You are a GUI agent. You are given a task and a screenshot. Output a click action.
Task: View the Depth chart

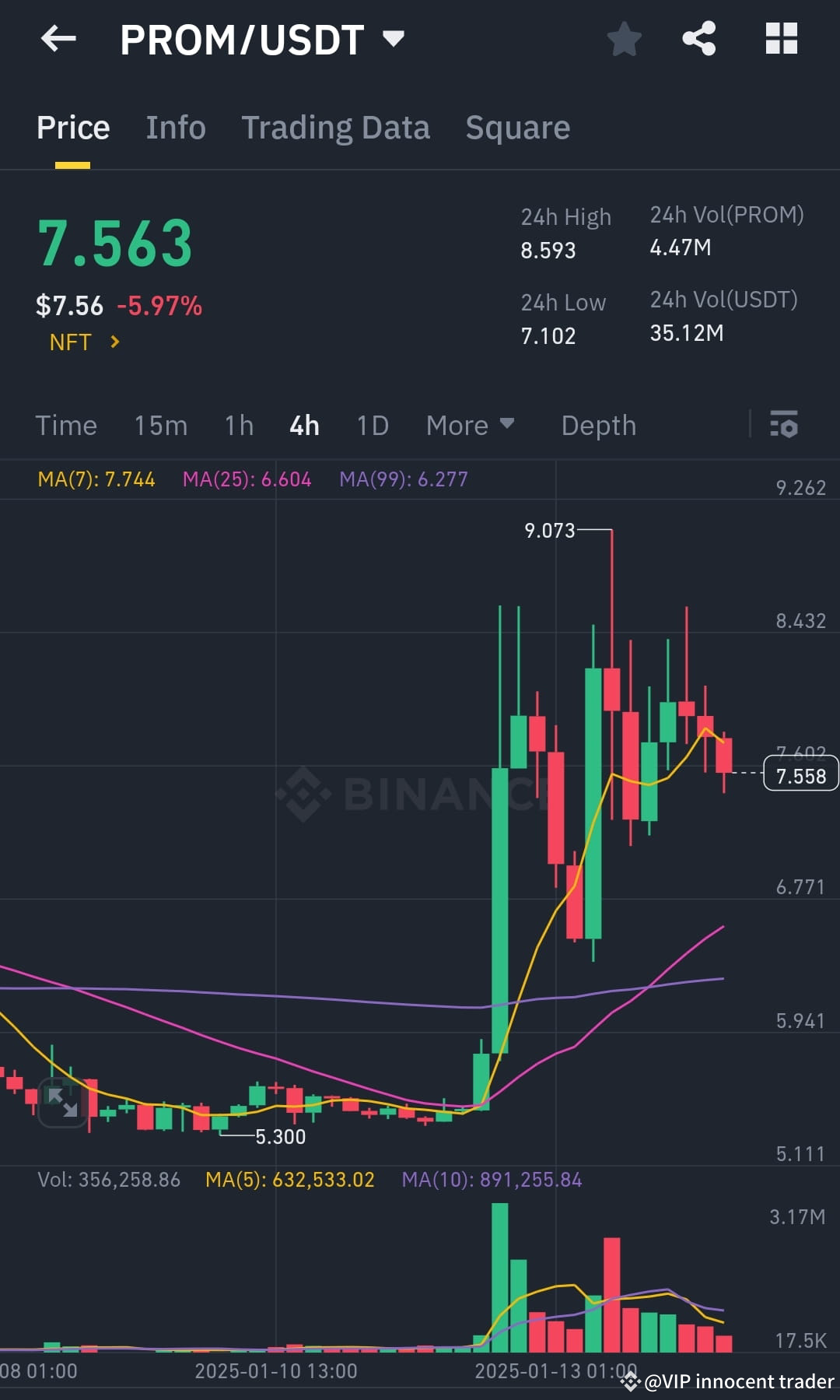[597, 425]
